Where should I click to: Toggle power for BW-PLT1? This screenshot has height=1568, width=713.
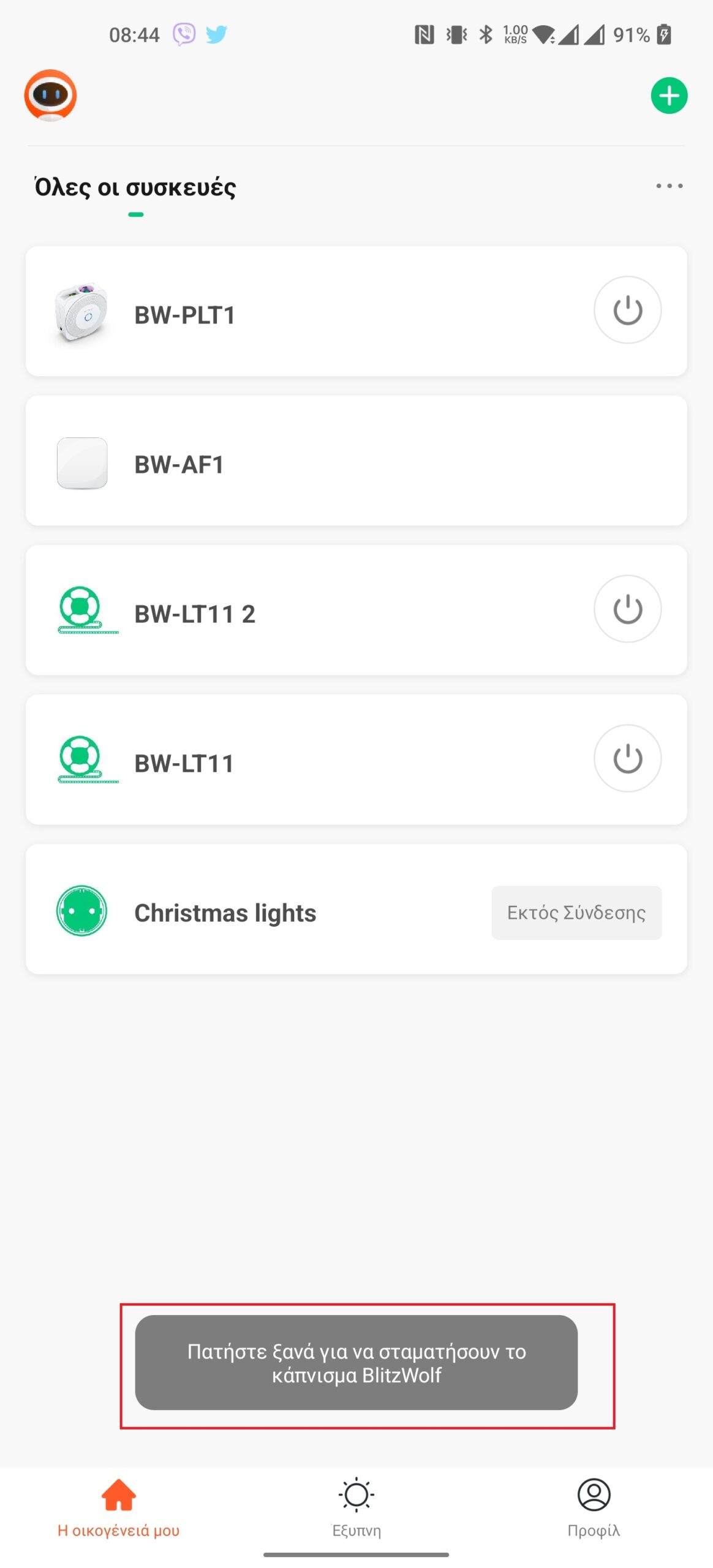(627, 310)
